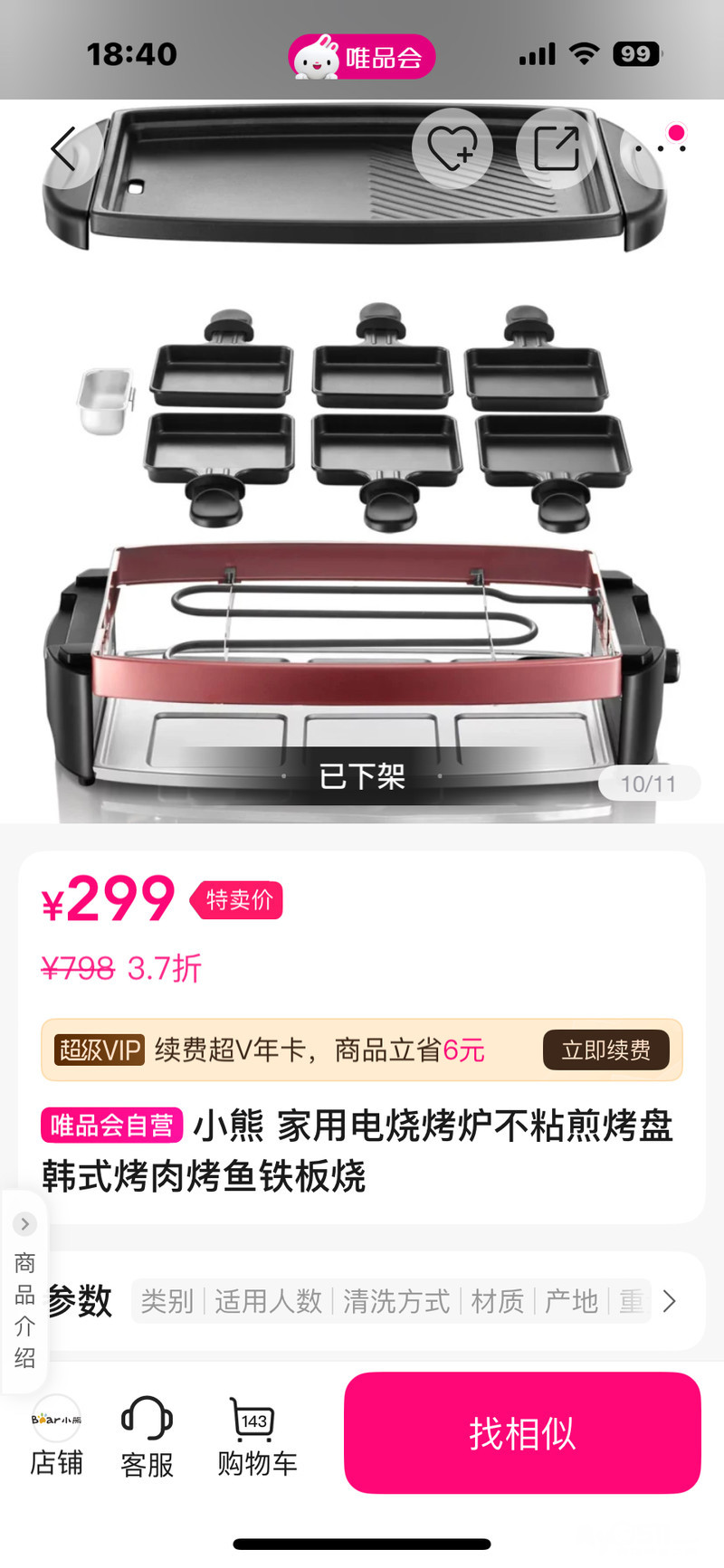Tap 立即续费 to renew Super VIP
724x1568 pixels.
coord(605,1050)
